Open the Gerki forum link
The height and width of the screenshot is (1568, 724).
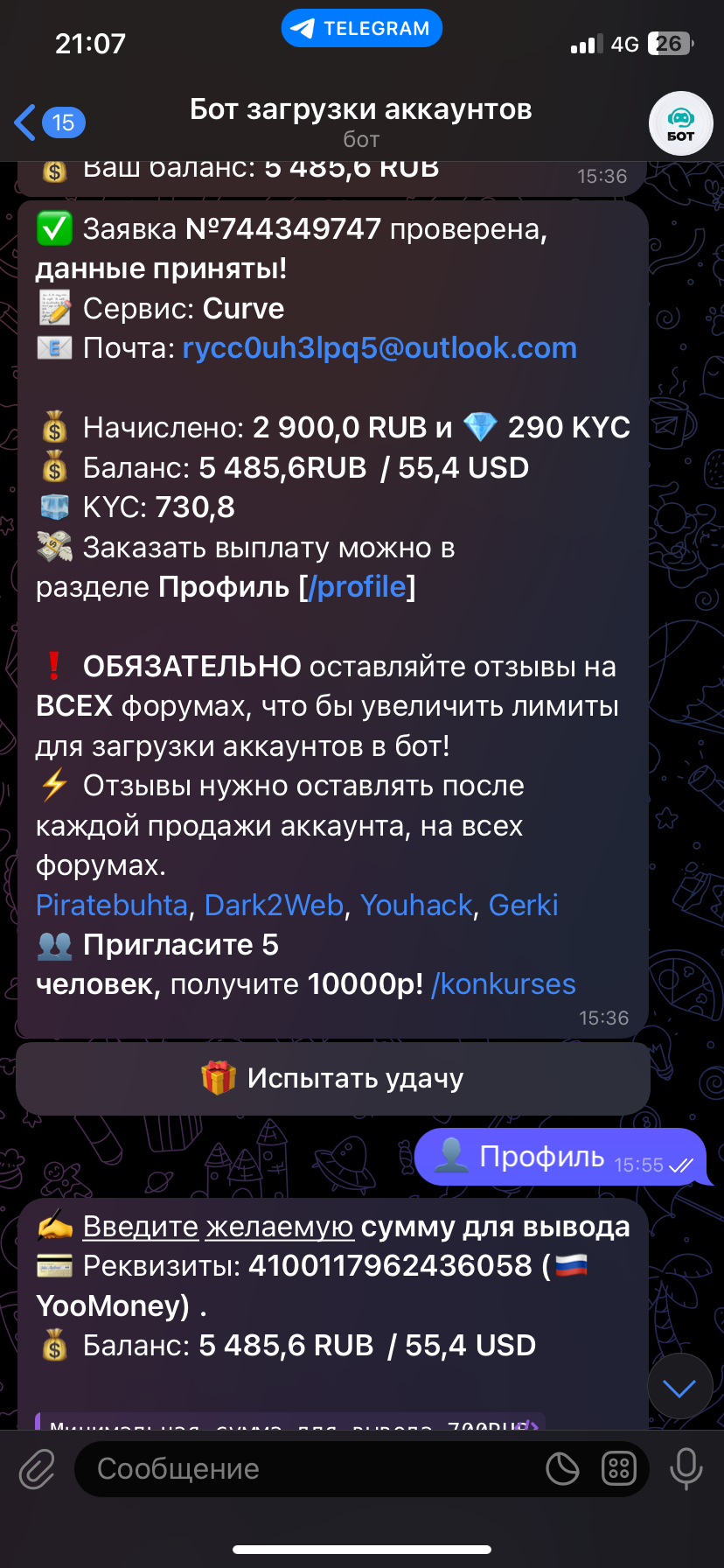click(523, 905)
